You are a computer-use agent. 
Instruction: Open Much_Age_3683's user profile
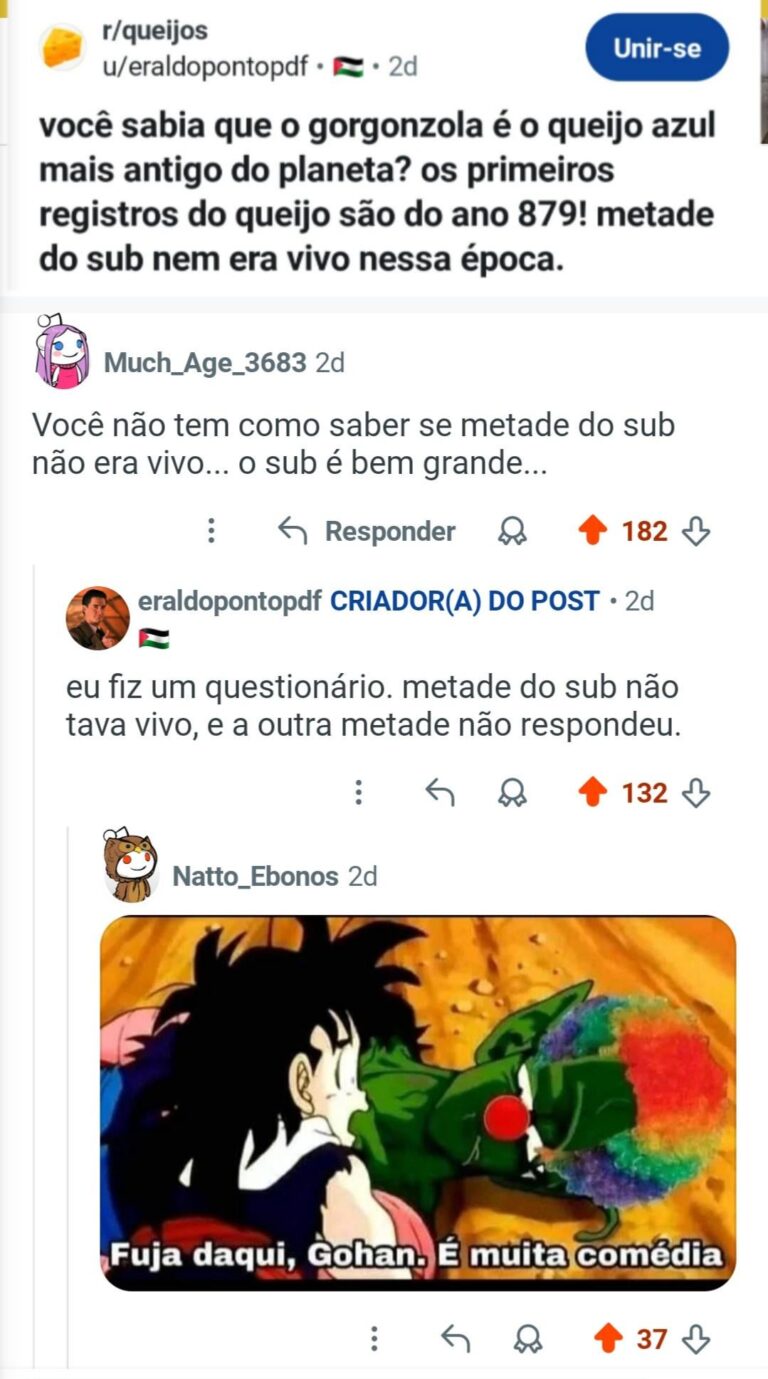[x=205, y=363]
